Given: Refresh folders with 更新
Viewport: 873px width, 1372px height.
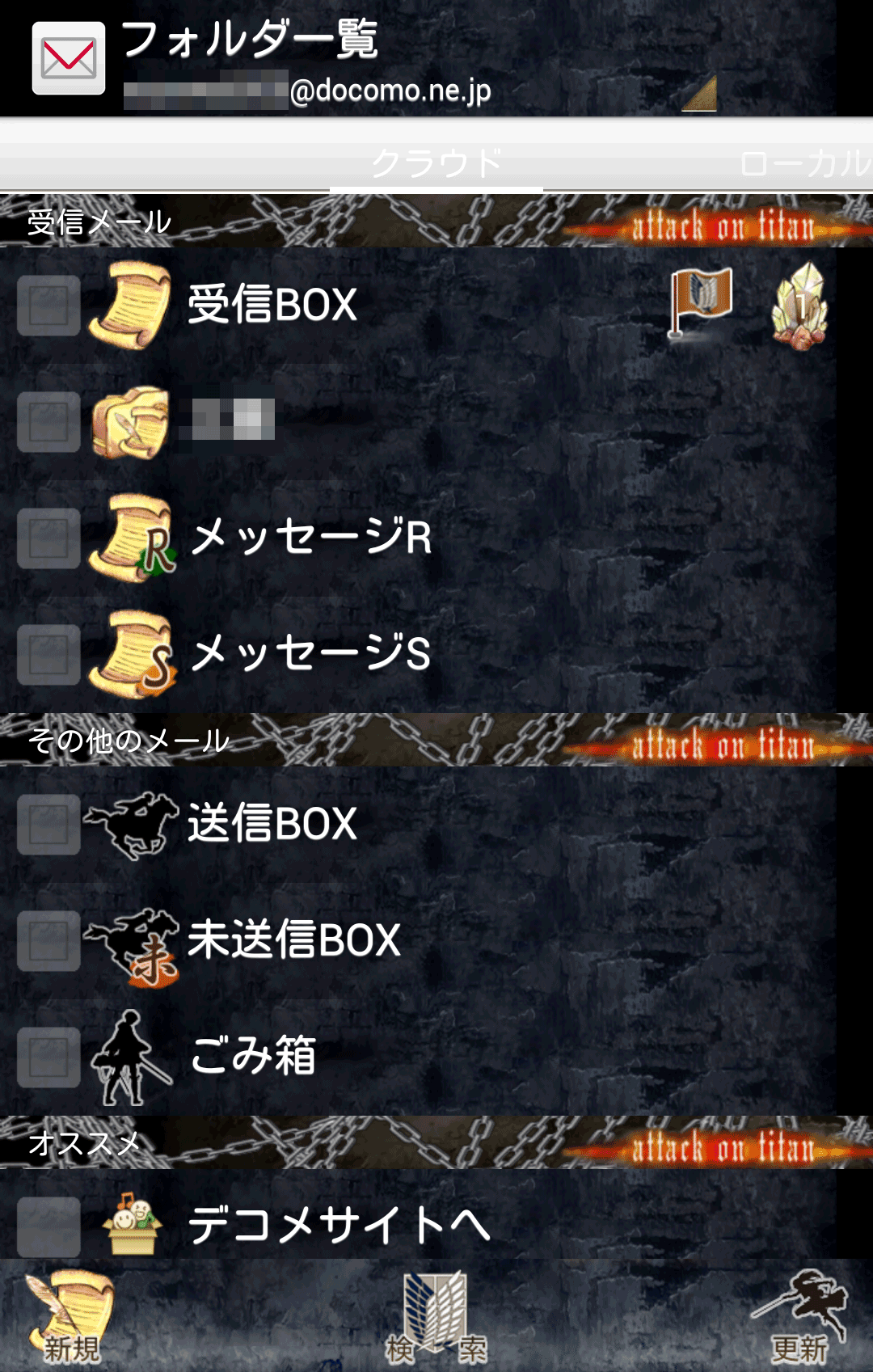Looking at the screenshot, I should coord(800,1318).
